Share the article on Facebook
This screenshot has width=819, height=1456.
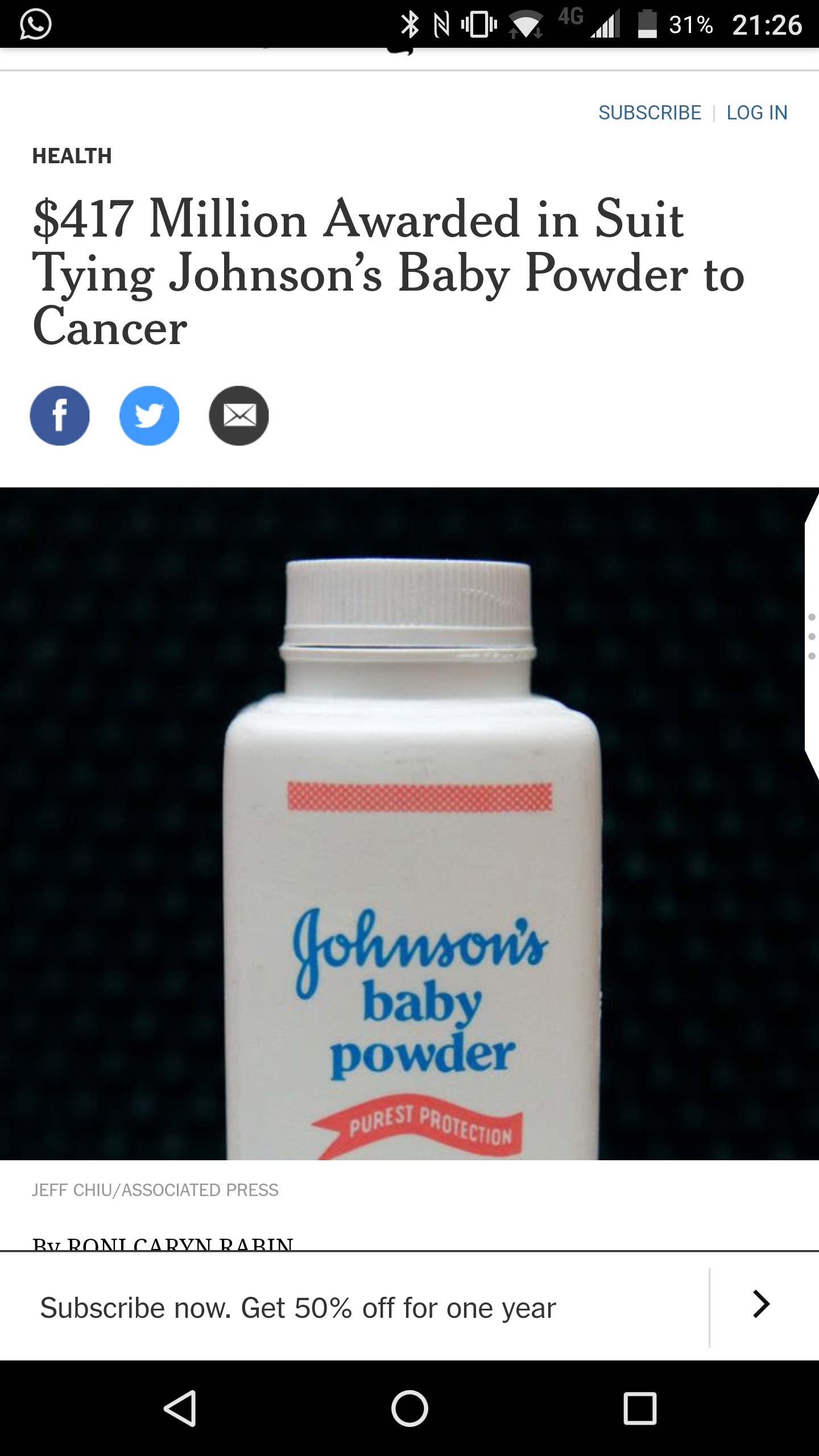[x=60, y=415]
